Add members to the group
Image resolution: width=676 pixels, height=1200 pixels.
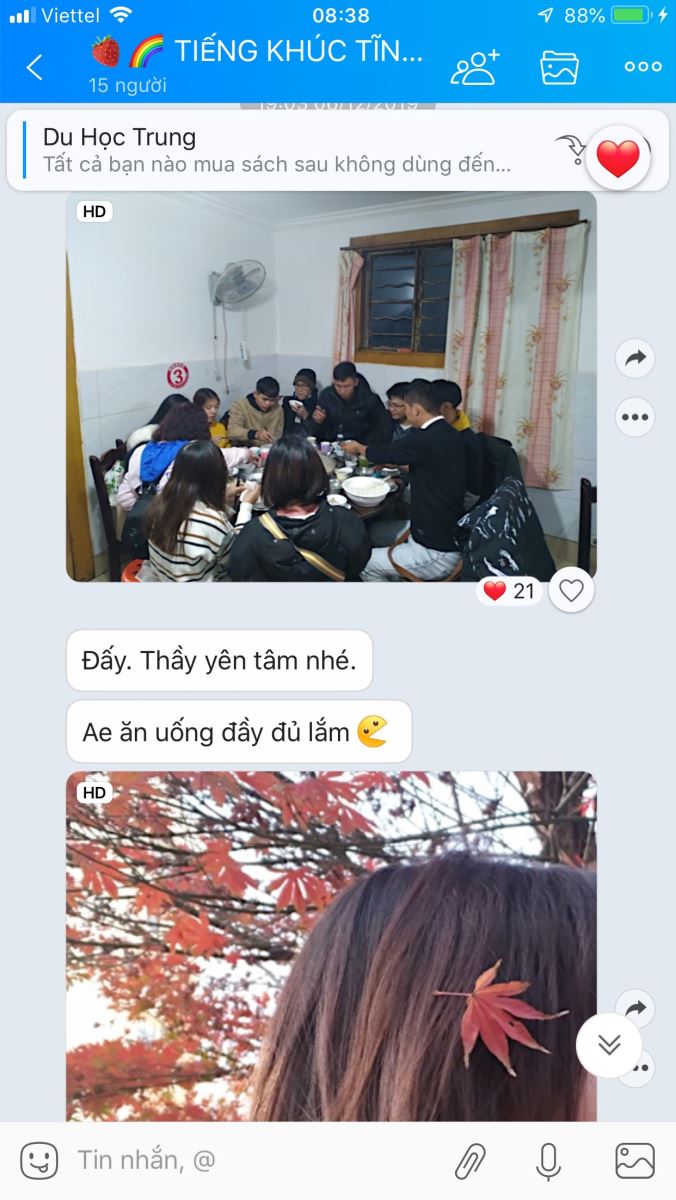474,67
